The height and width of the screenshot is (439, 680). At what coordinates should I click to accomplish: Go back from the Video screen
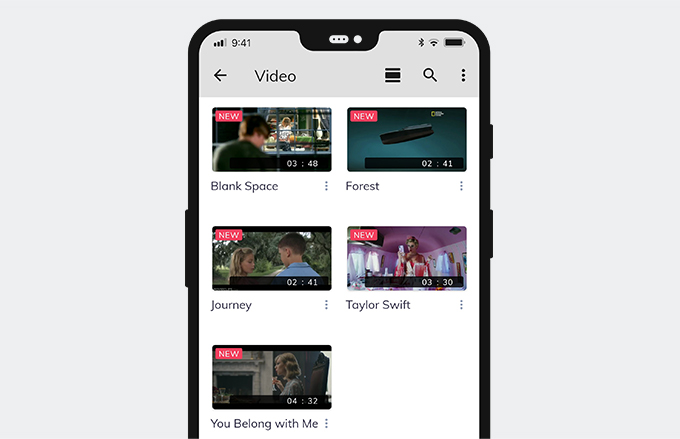click(x=220, y=75)
